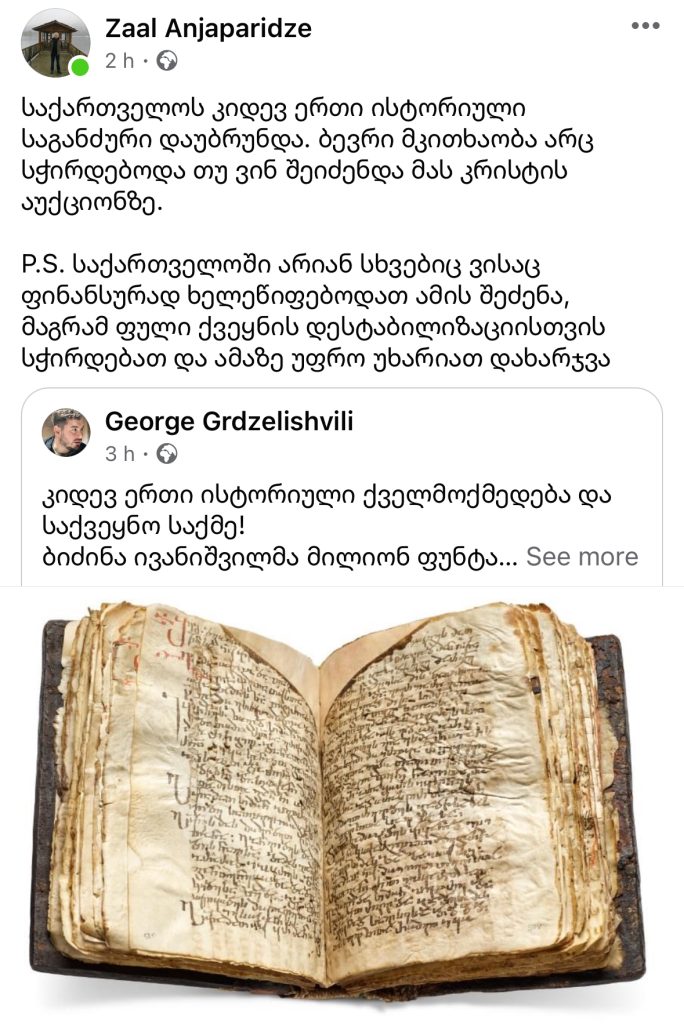The height and width of the screenshot is (1024, 684).
Task: Open George Grdzelishvili's profile name
Action: [x=228, y=421]
